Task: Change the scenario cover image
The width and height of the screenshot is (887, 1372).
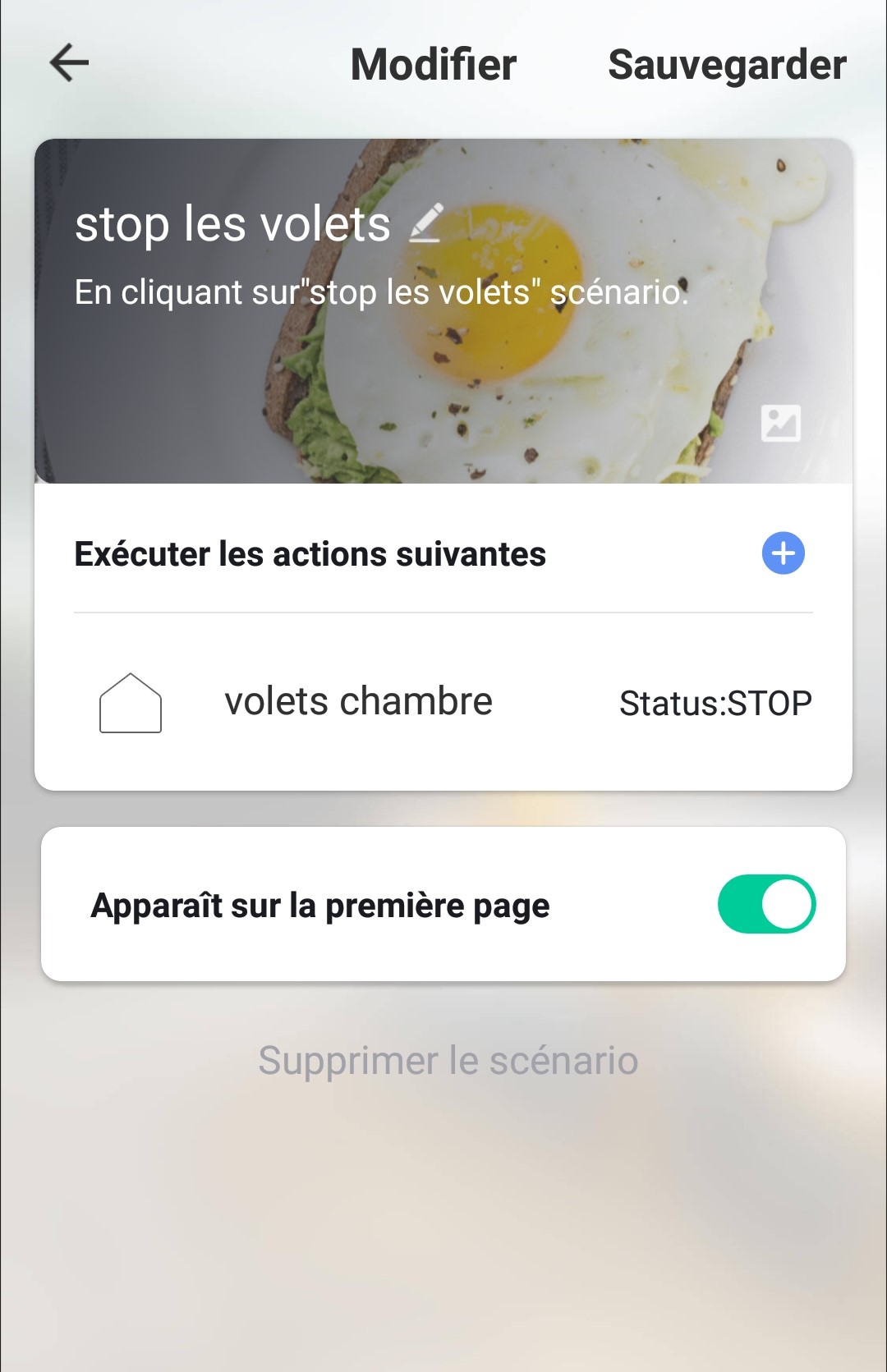Action: pyautogui.click(x=780, y=423)
